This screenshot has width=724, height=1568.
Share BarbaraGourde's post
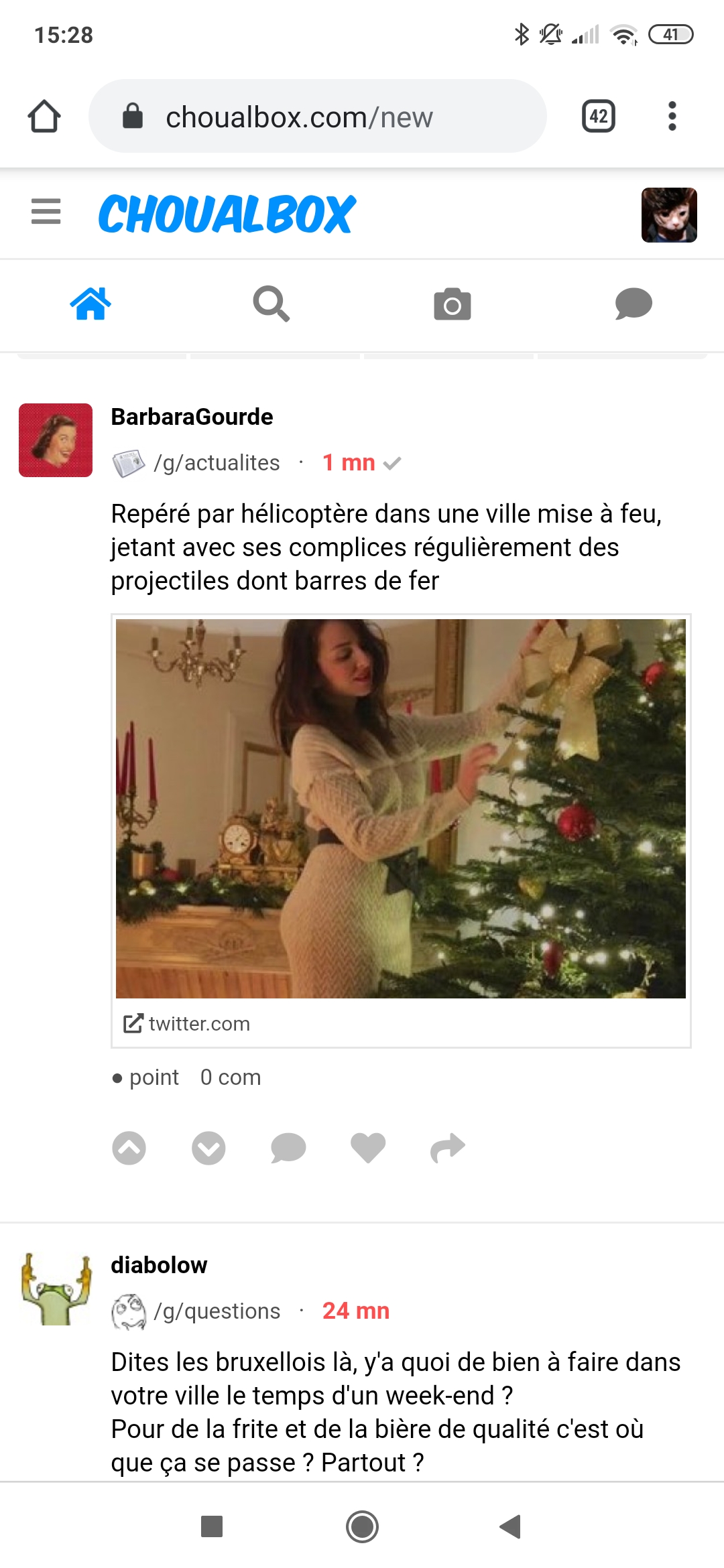point(448,1148)
